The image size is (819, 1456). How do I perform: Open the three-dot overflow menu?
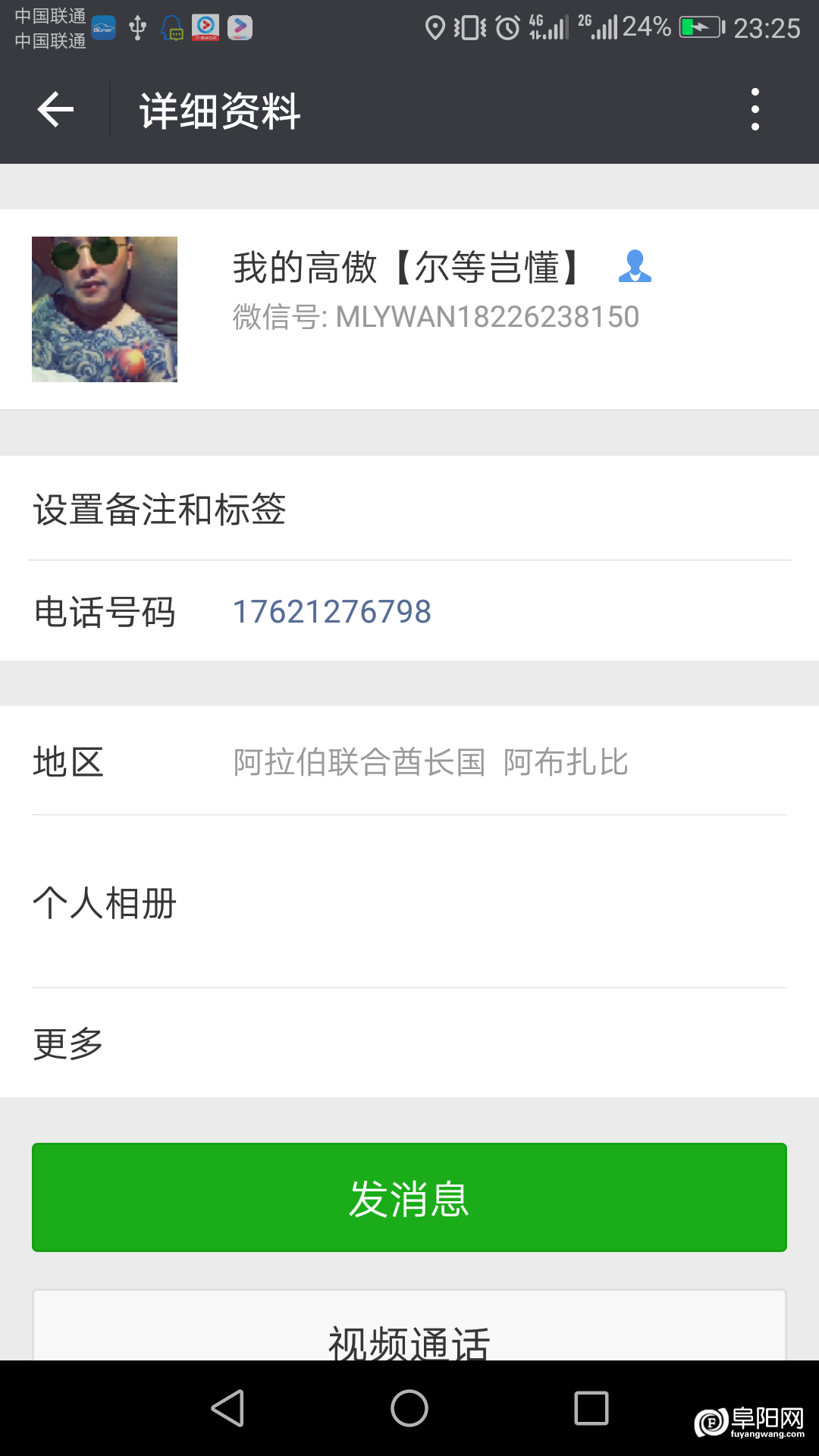tap(755, 110)
